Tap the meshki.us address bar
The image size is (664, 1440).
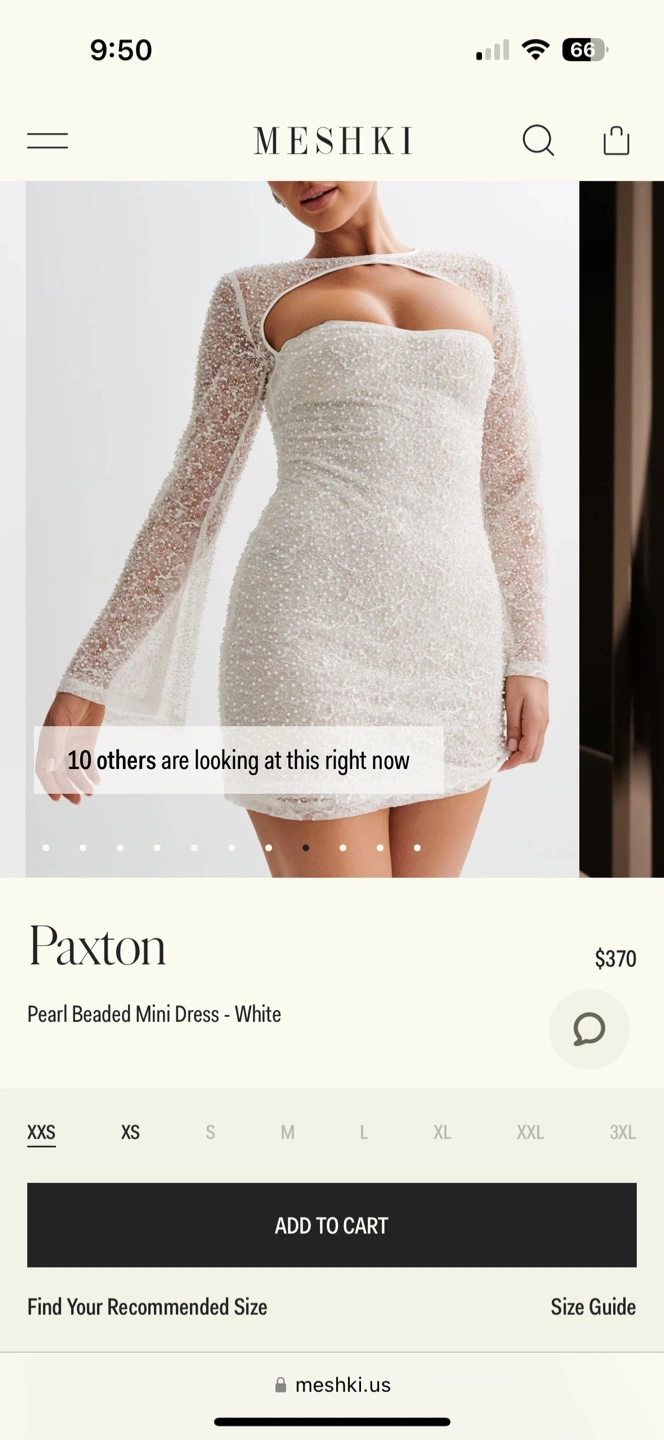(332, 1385)
